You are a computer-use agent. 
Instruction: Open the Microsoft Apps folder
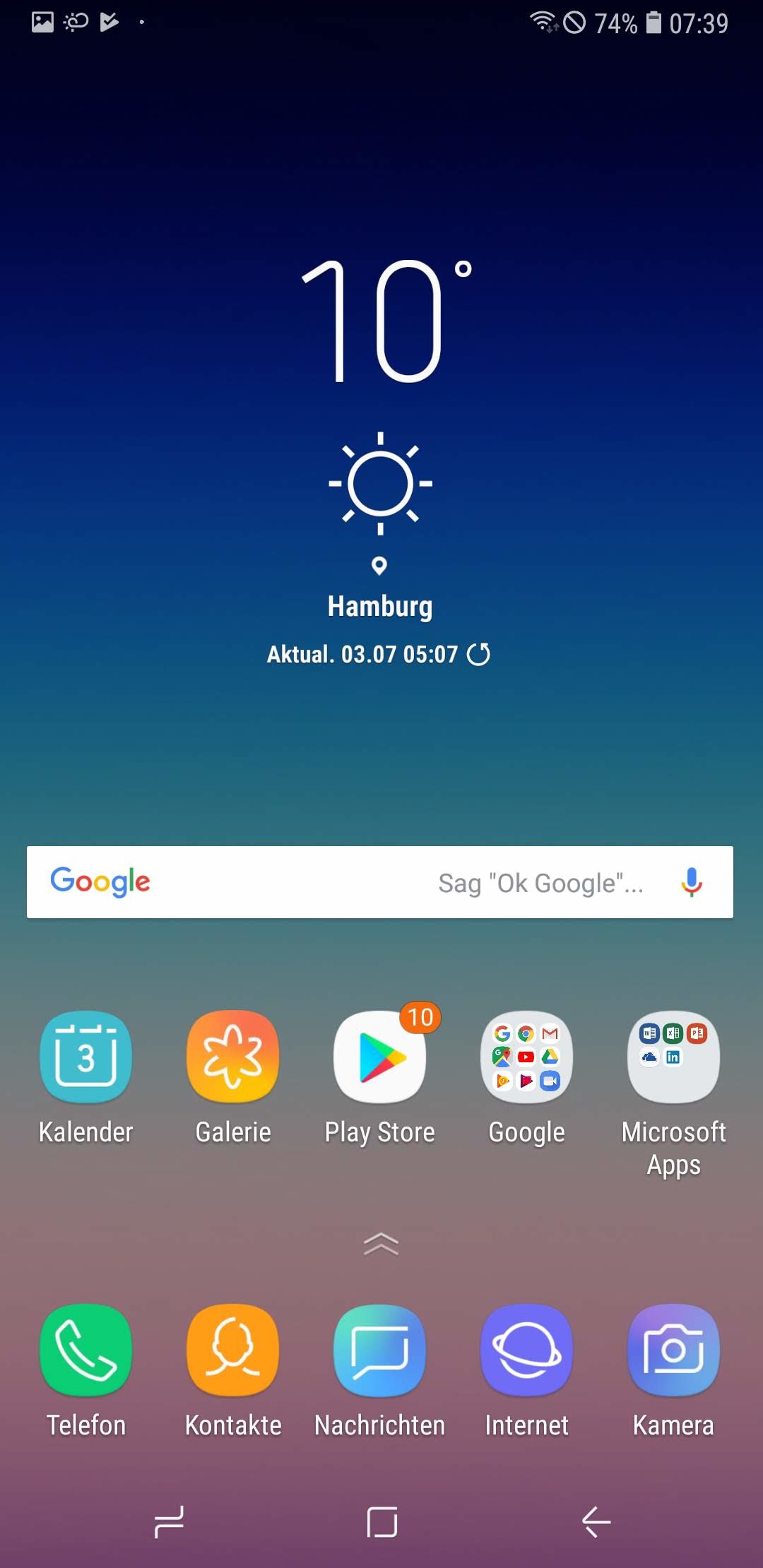[x=673, y=1057]
